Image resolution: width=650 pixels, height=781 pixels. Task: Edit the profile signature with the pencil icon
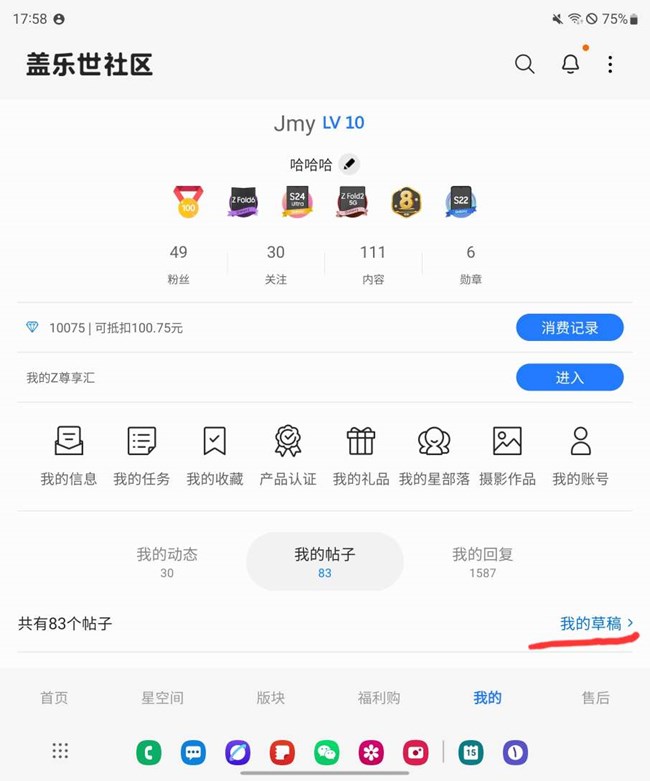coord(348,165)
